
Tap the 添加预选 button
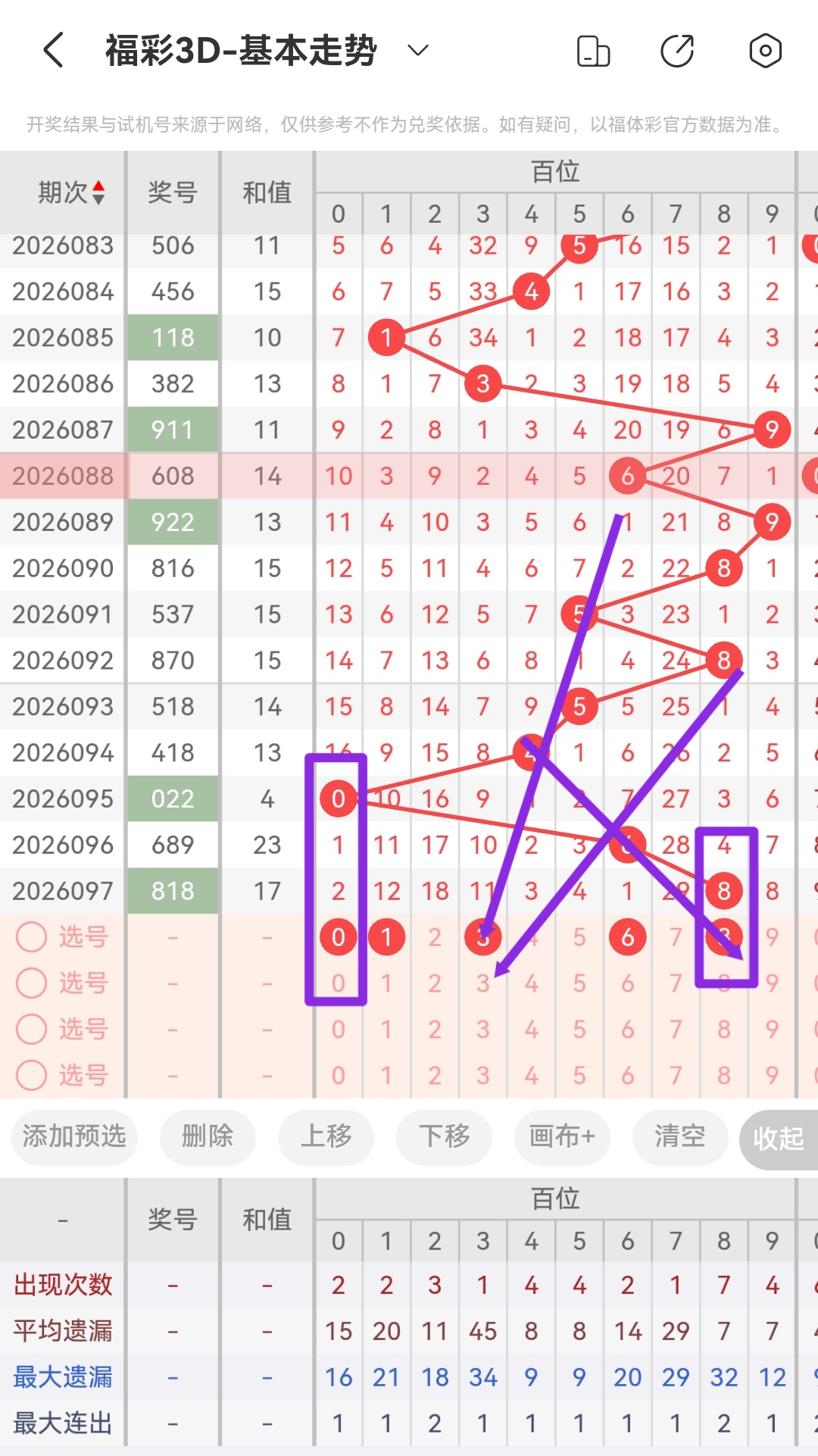74,1136
